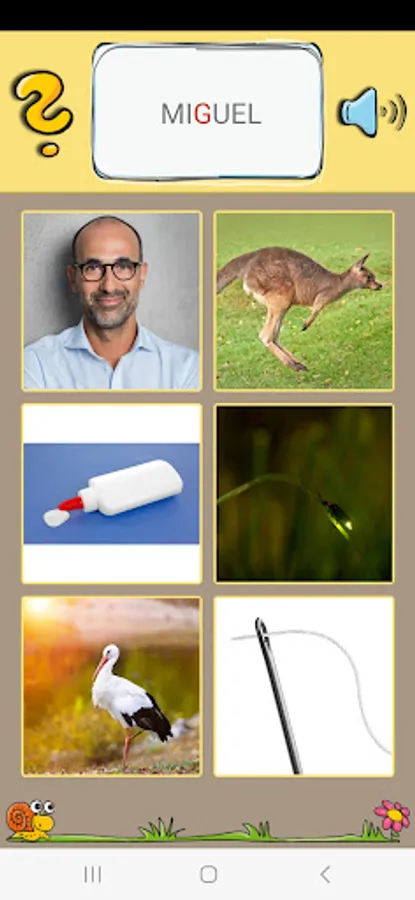The image size is (415, 900).
Task: Choose the stork picture
Action: [112, 686]
